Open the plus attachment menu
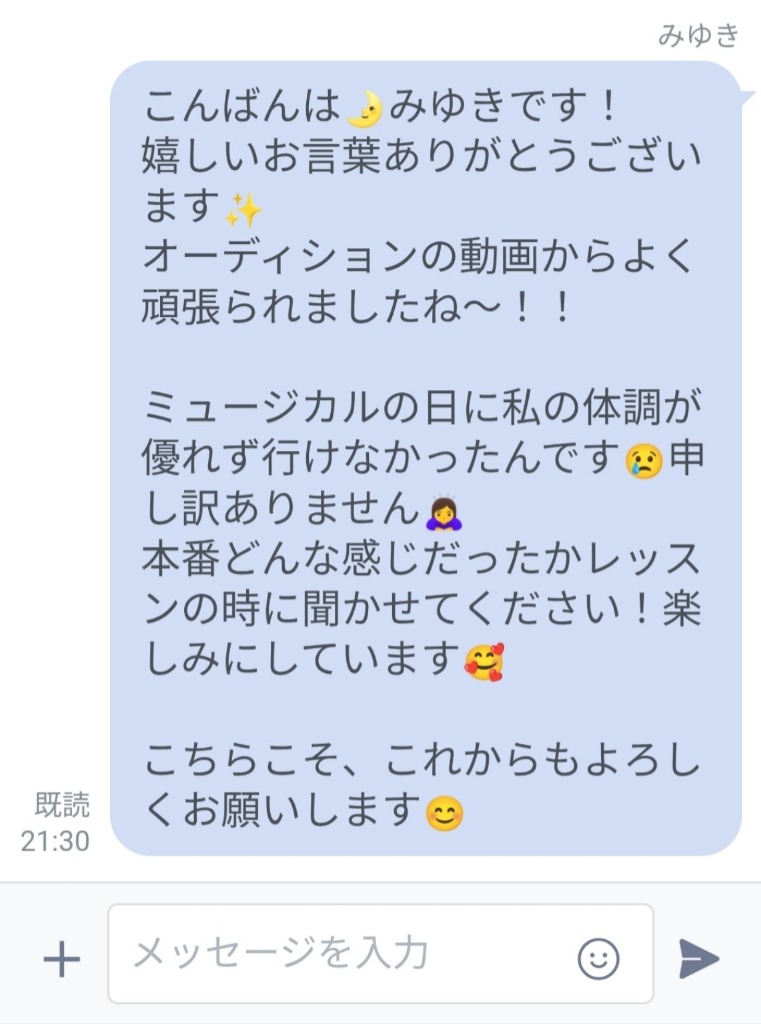Image resolution: width=761 pixels, height=1024 pixels. click(x=61, y=959)
